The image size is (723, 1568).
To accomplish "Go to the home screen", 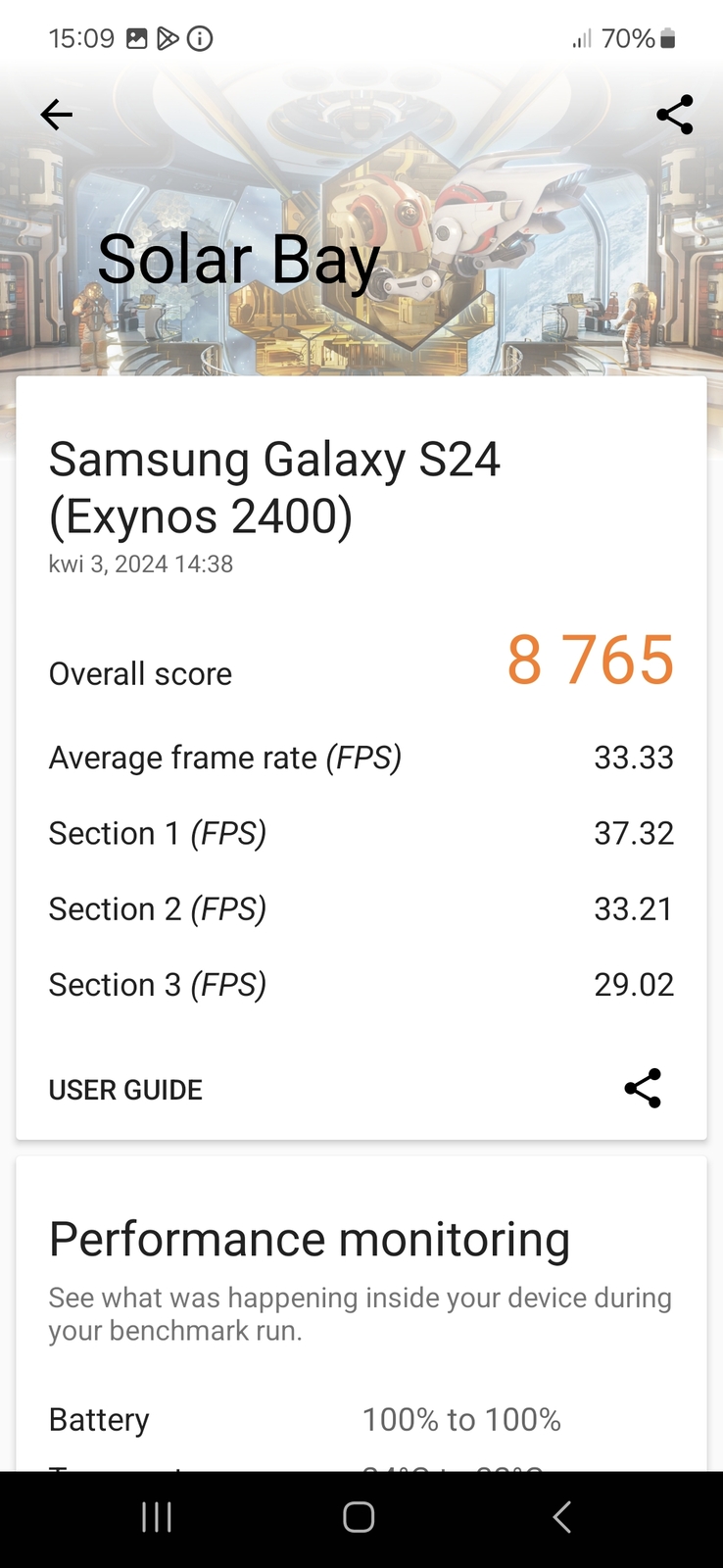I will pyautogui.click(x=359, y=1517).
